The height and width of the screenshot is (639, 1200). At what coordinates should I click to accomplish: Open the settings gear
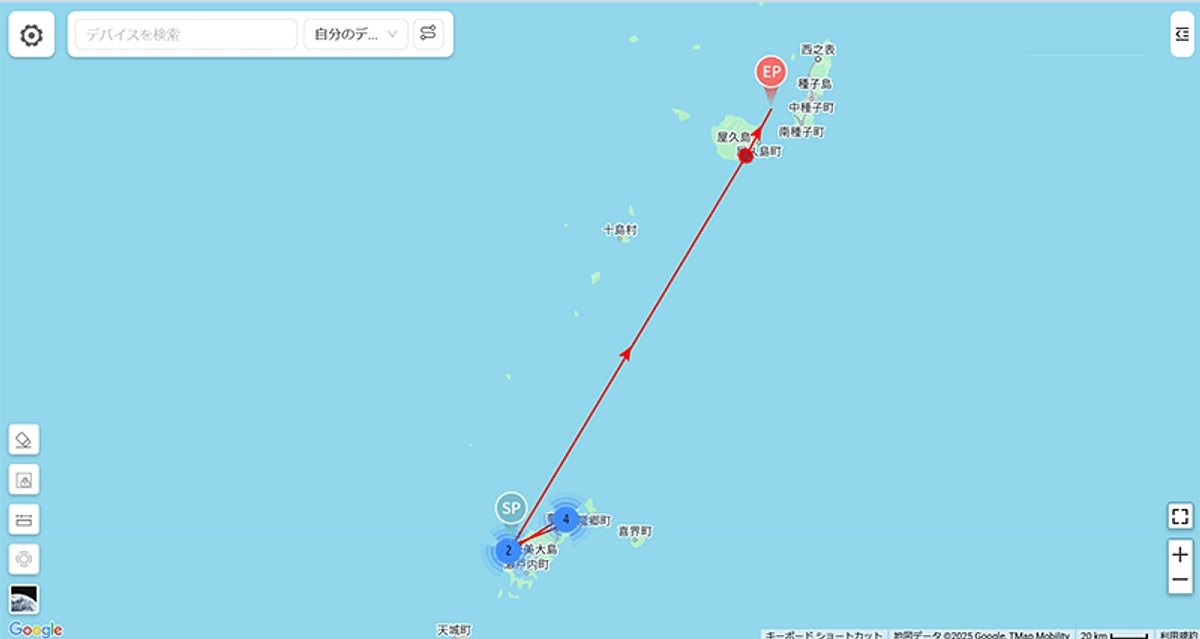tap(31, 35)
